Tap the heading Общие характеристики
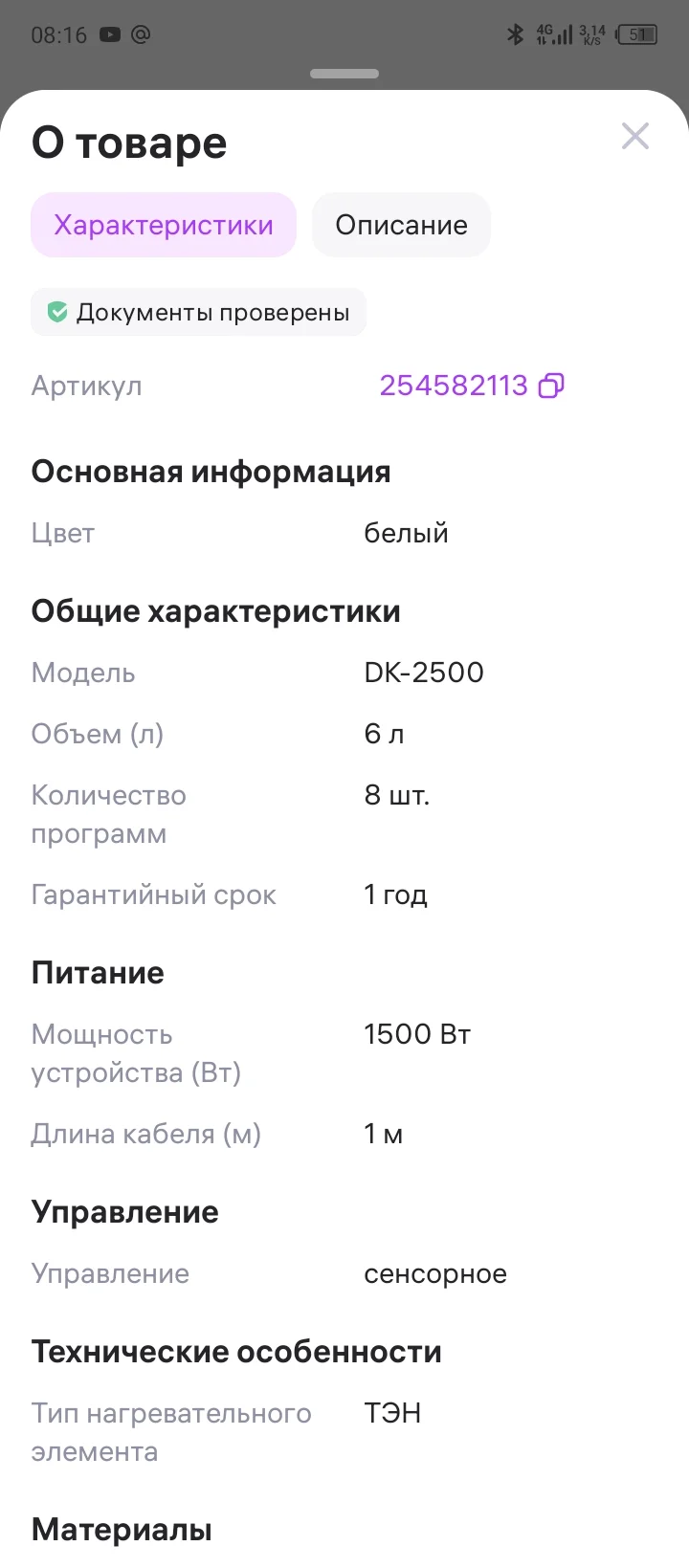 pyautogui.click(x=216, y=610)
